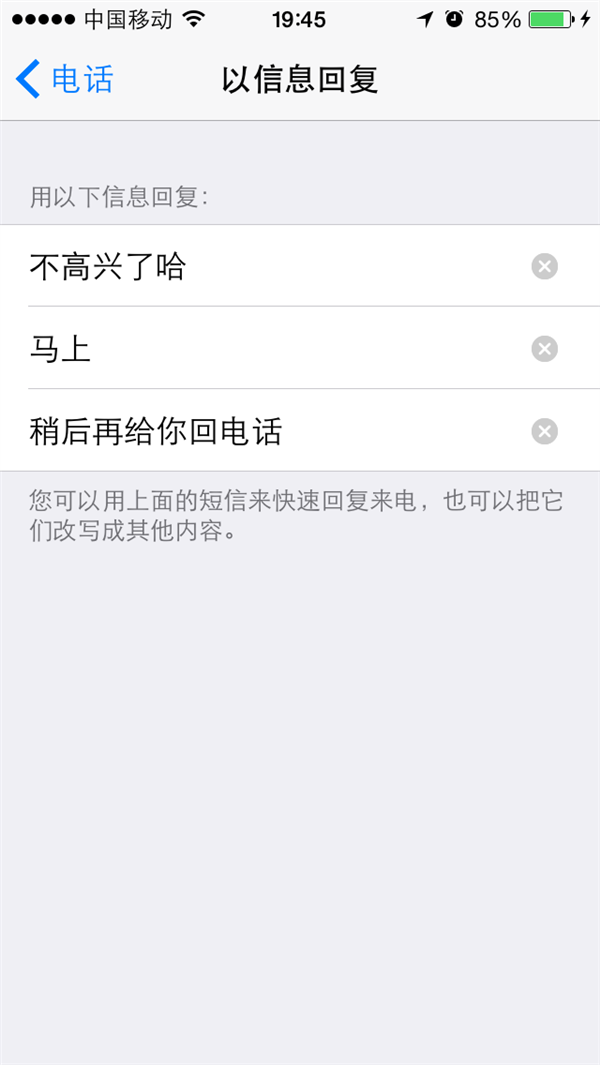Clear the 马上 reply

click(544, 349)
